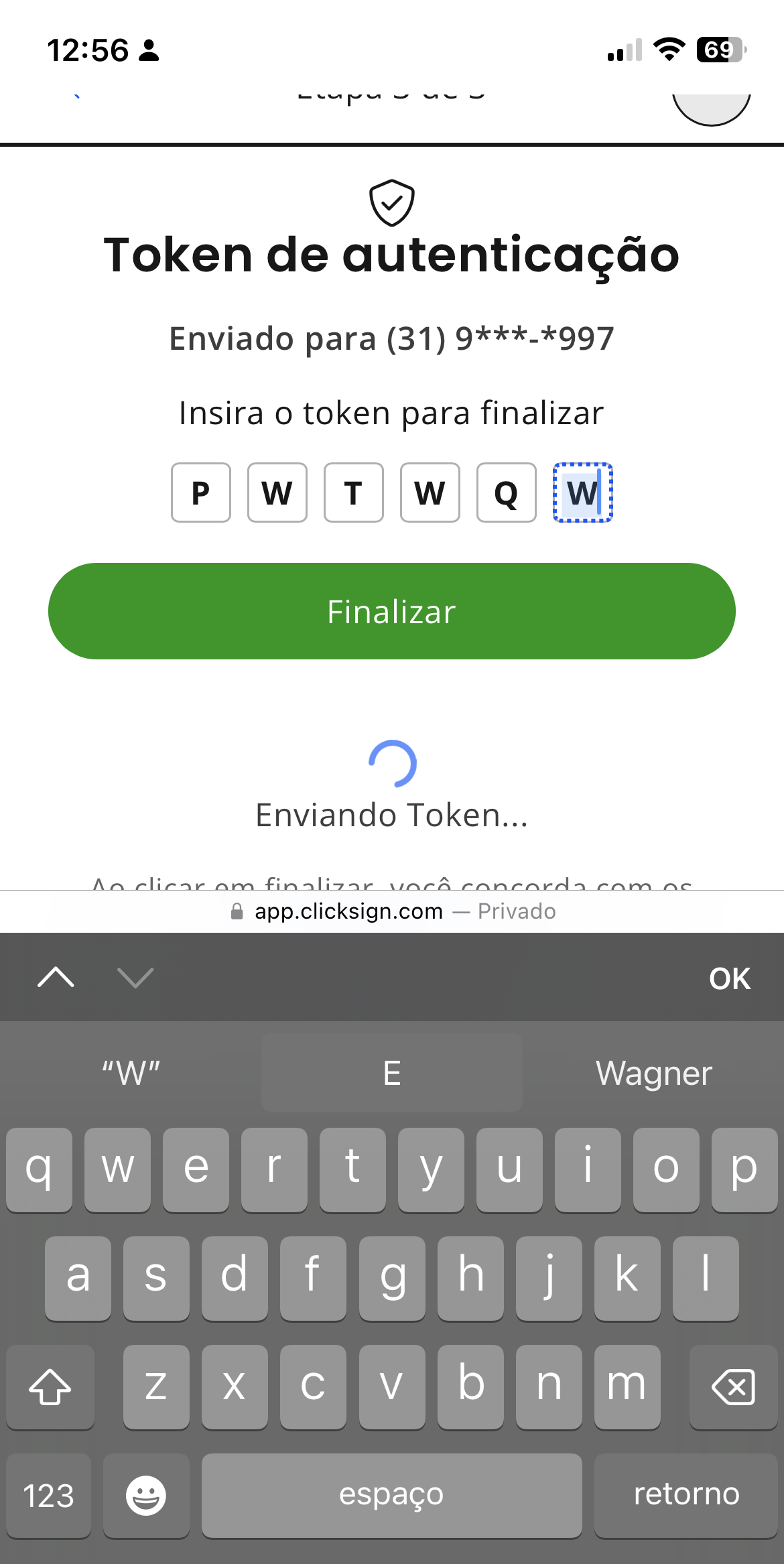Dismiss the keyboard with OK
The image size is (784, 1564).
(x=730, y=978)
